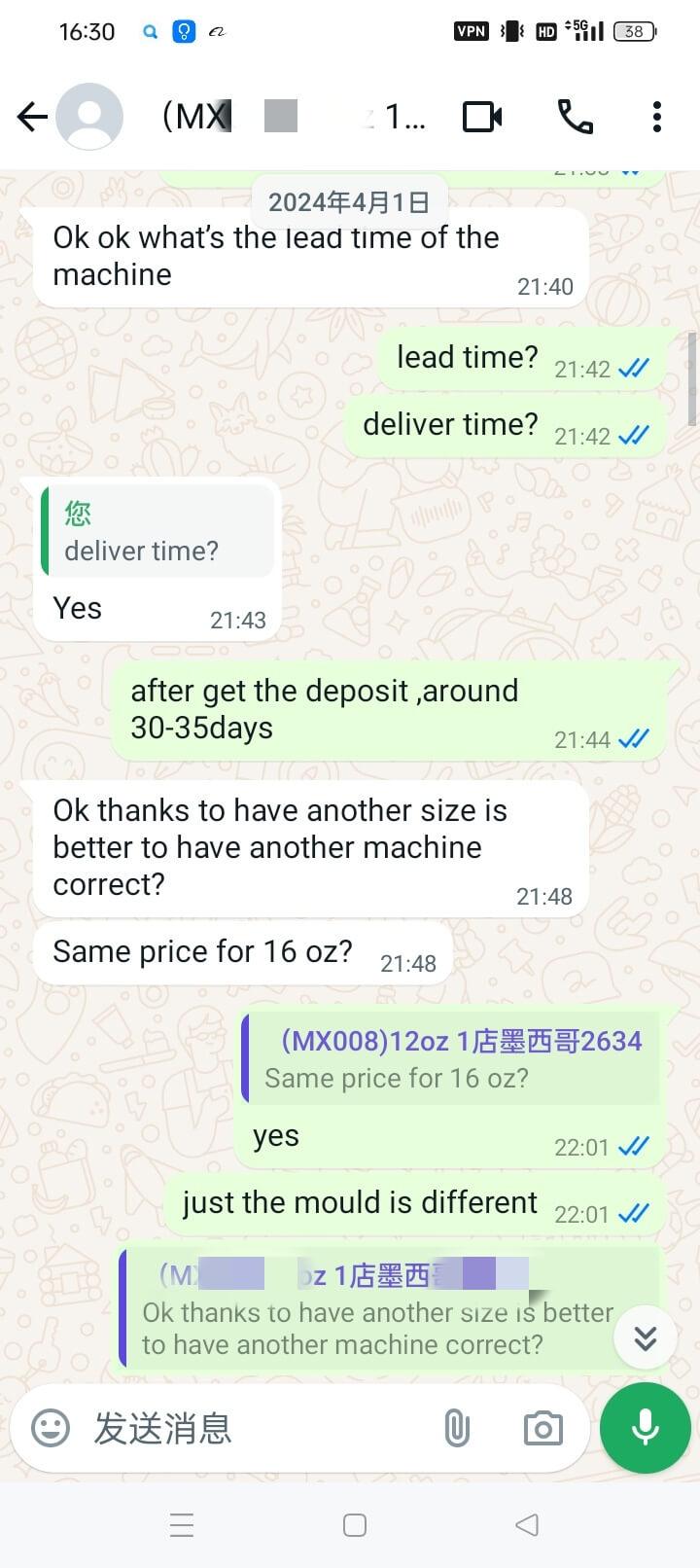The width and height of the screenshot is (700, 1568).
Task: Tap the system home button
Action: tap(355, 1525)
